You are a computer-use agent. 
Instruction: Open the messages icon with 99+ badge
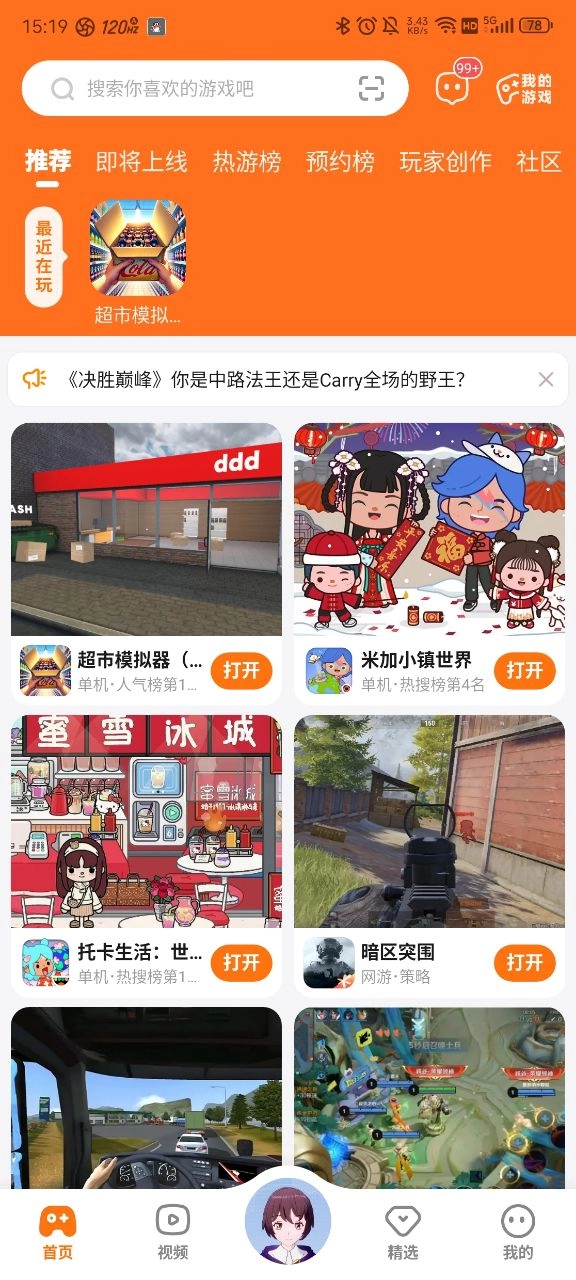[452, 88]
